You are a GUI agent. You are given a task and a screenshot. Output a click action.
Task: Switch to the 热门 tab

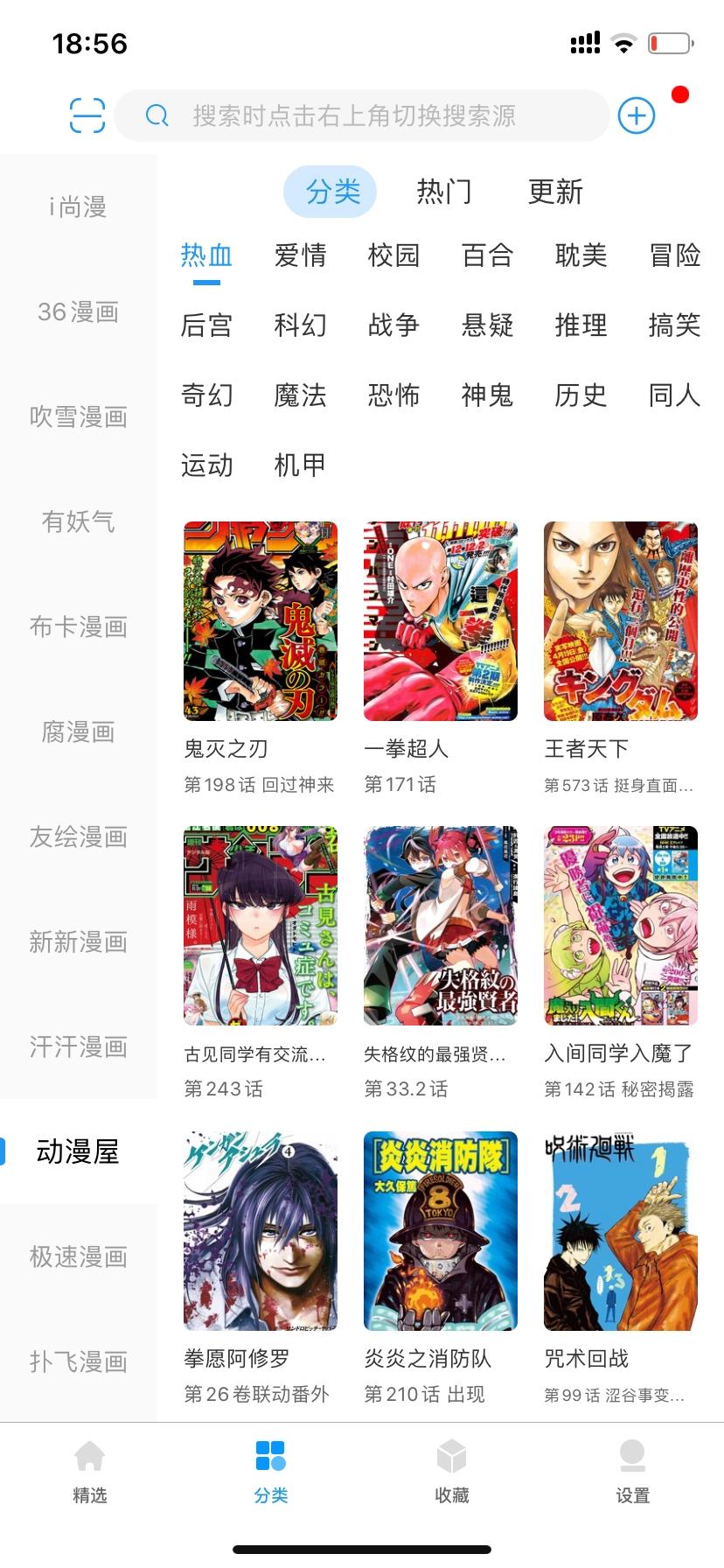click(x=444, y=192)
